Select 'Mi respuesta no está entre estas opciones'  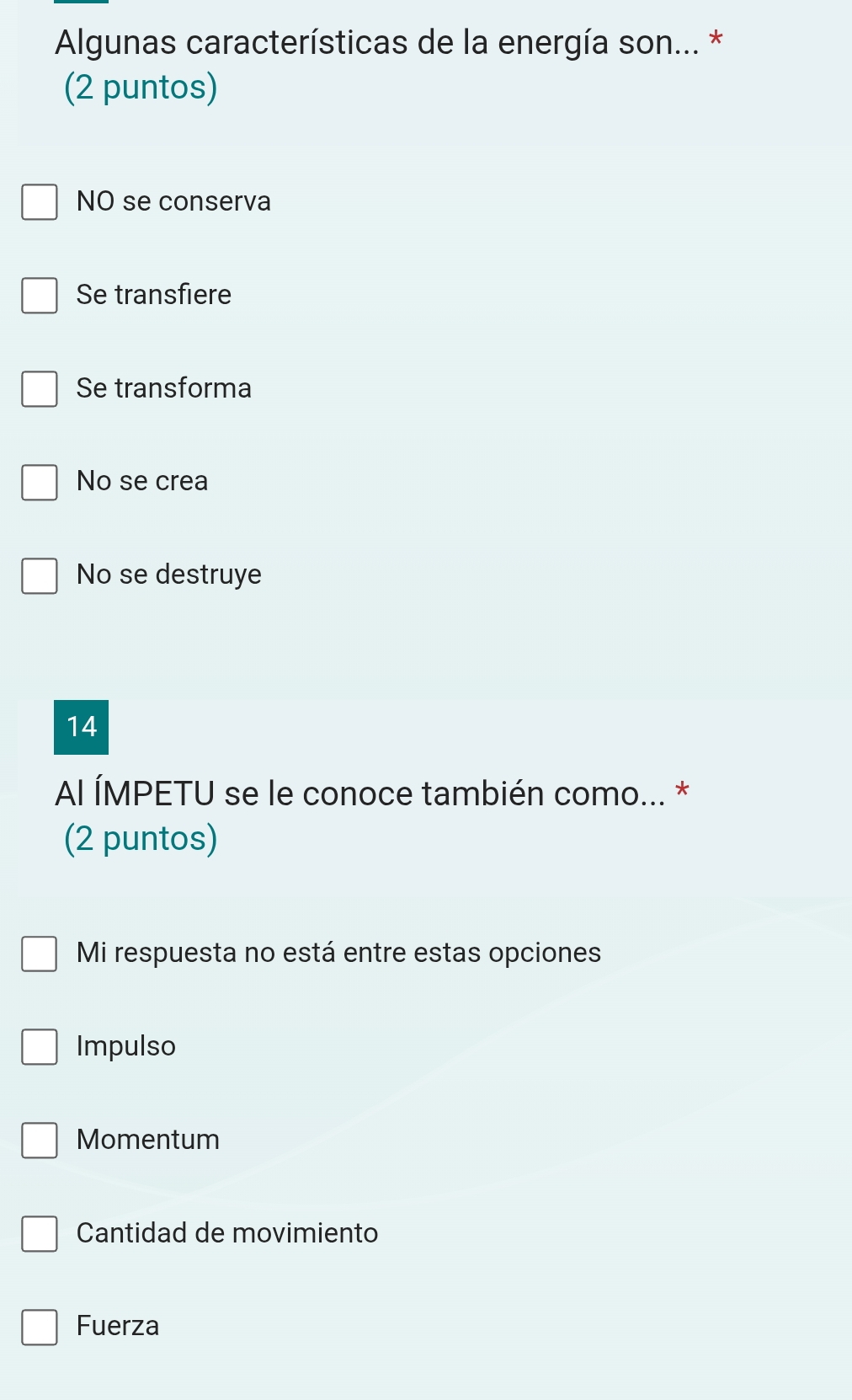coord(40,954)
